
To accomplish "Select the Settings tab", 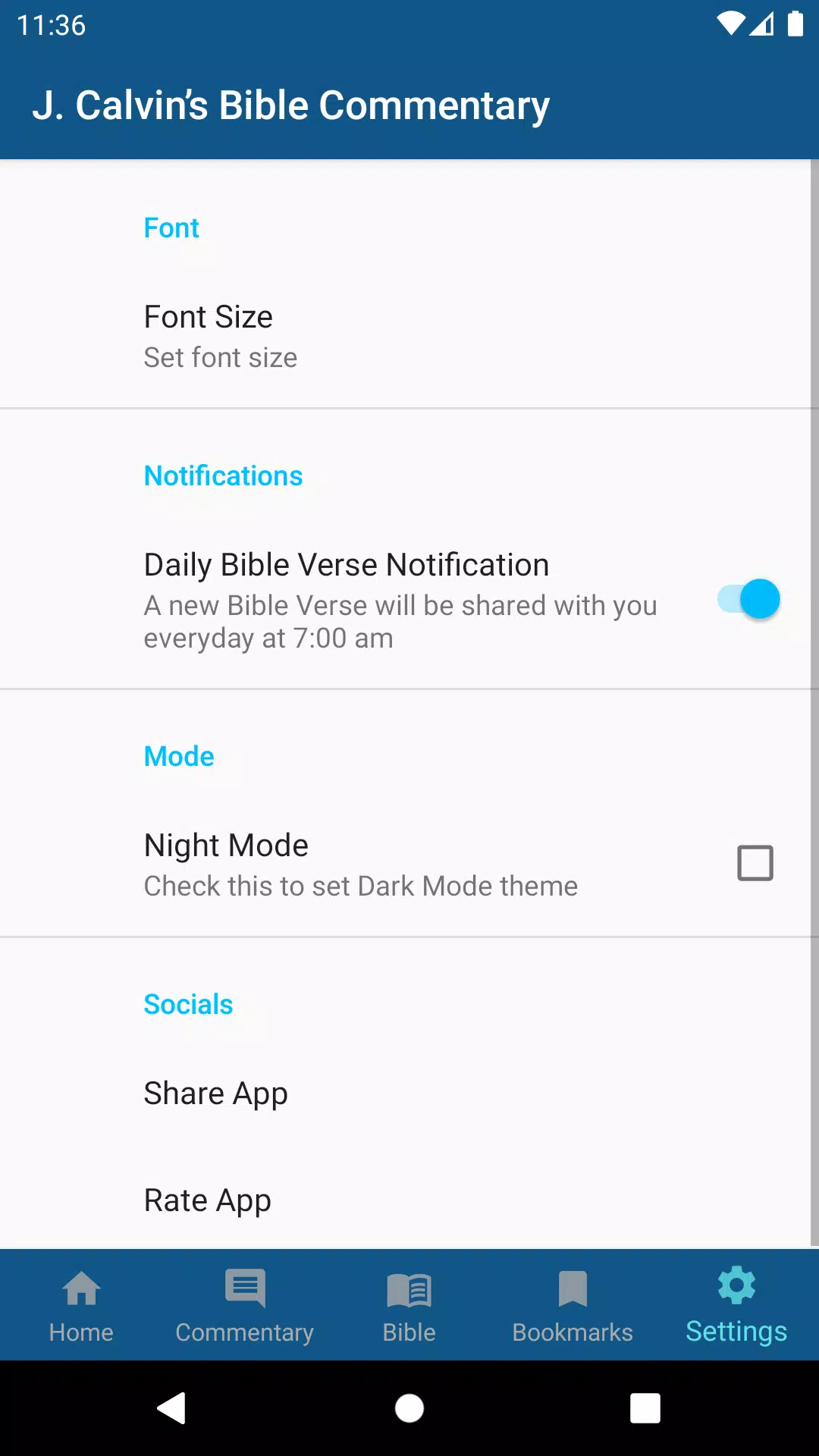I will 736,1306.
